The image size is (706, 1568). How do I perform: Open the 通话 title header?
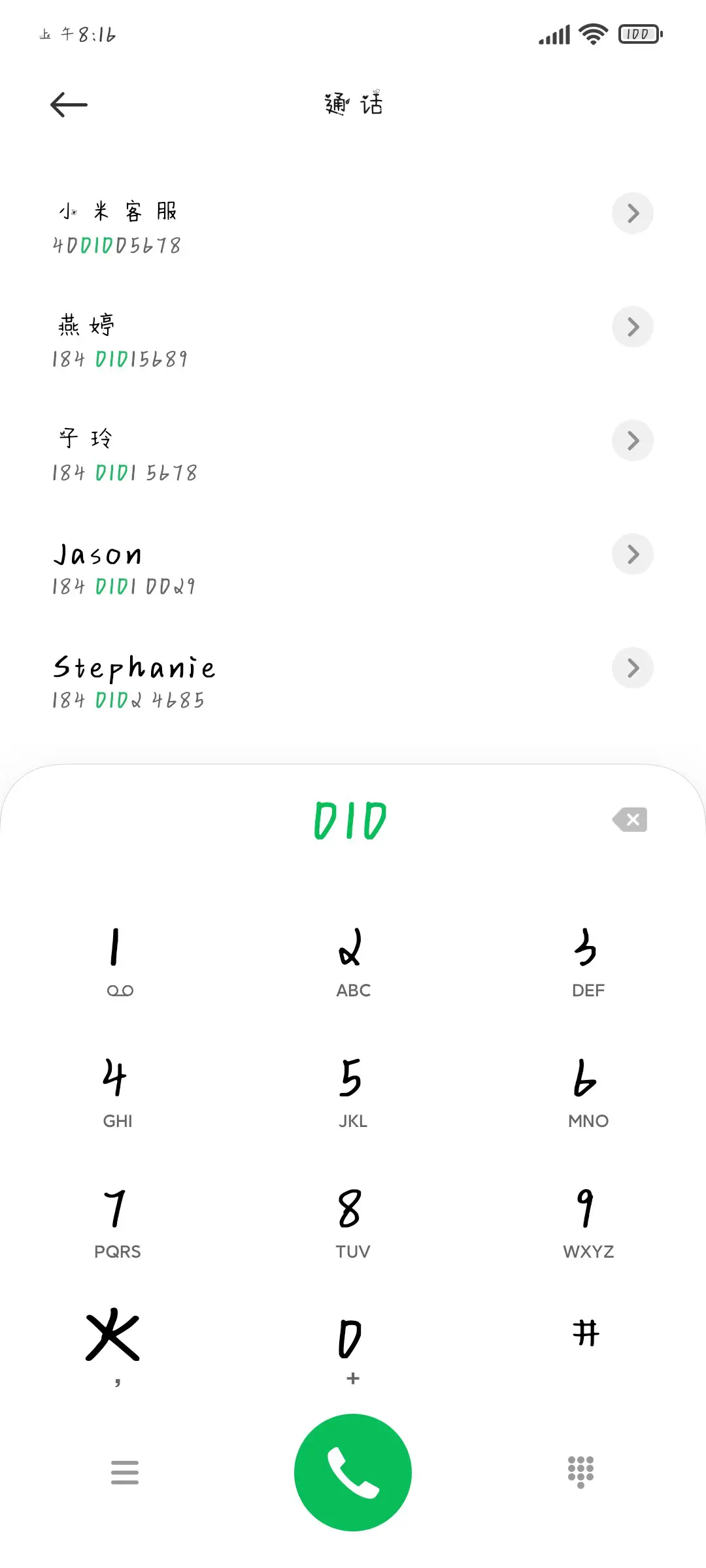352,103
